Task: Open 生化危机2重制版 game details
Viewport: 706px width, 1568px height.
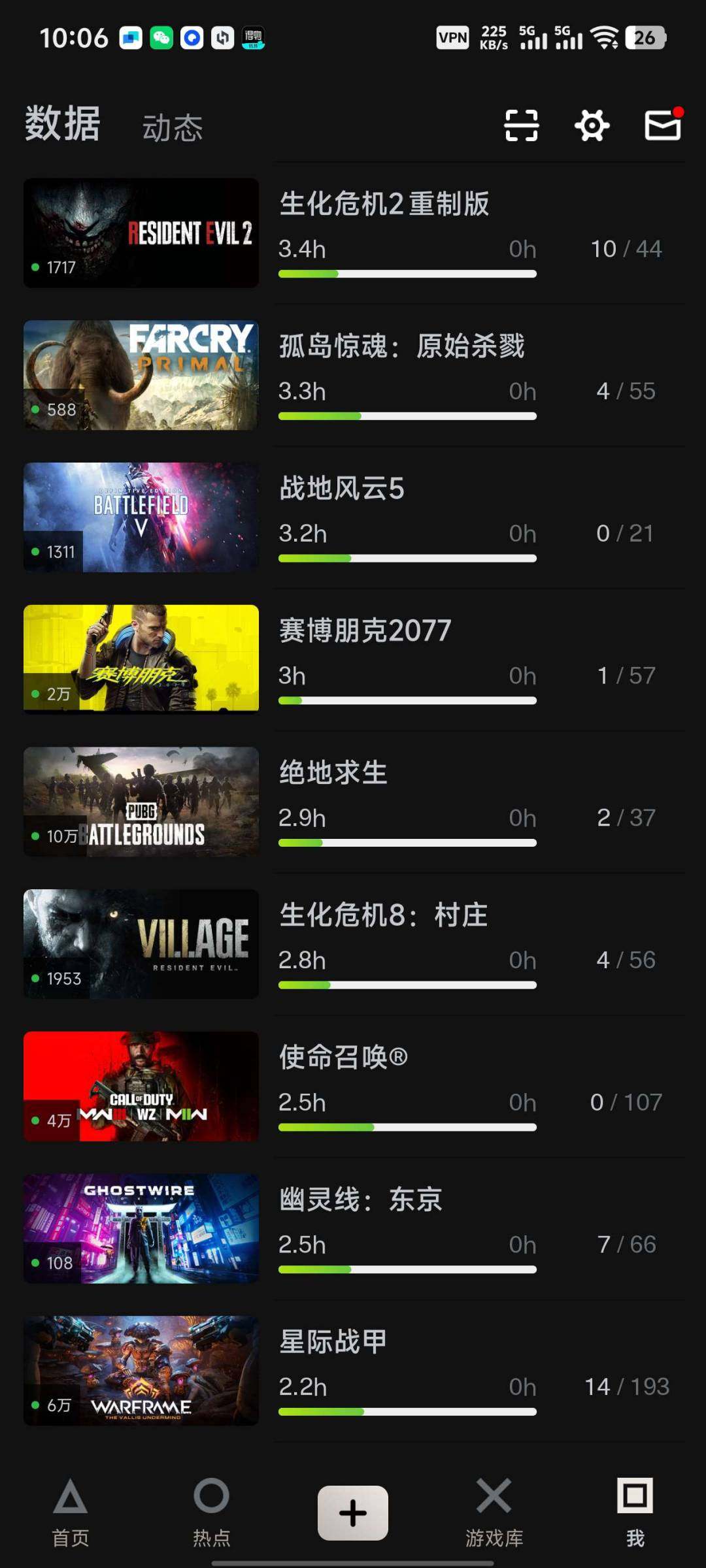Action: point(386,204)
